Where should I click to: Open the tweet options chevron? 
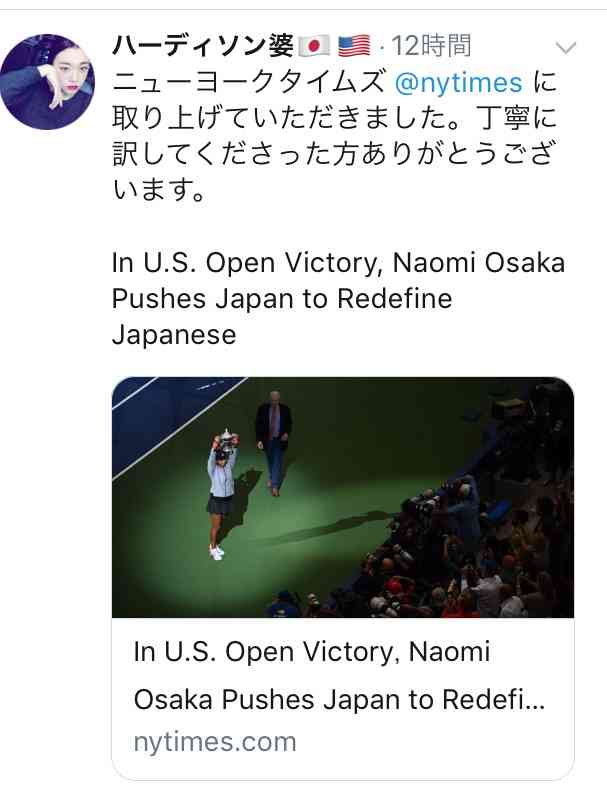point(566,47)
